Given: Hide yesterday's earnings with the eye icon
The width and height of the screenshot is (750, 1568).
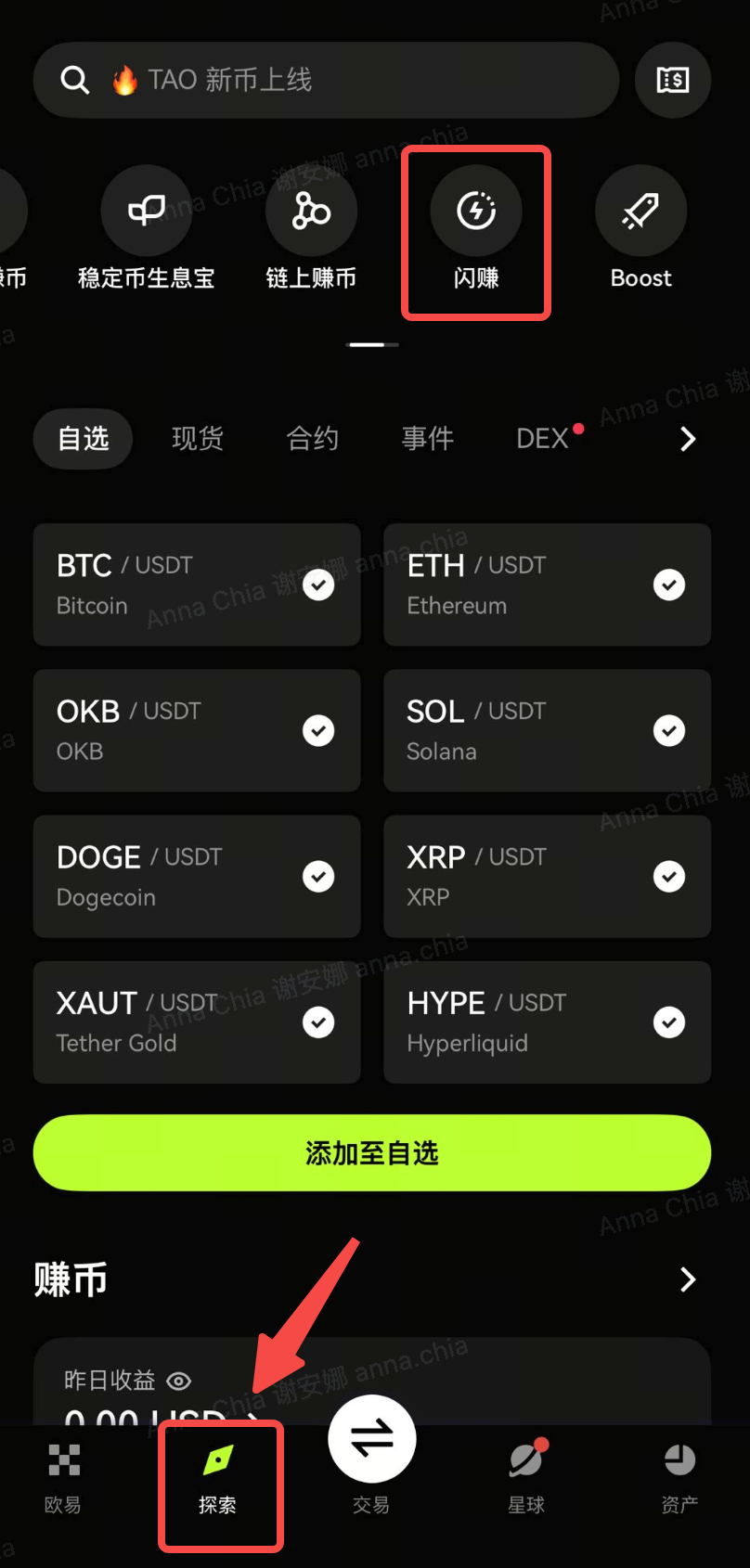Looking at the screenshot, I should coord(179,1381).
